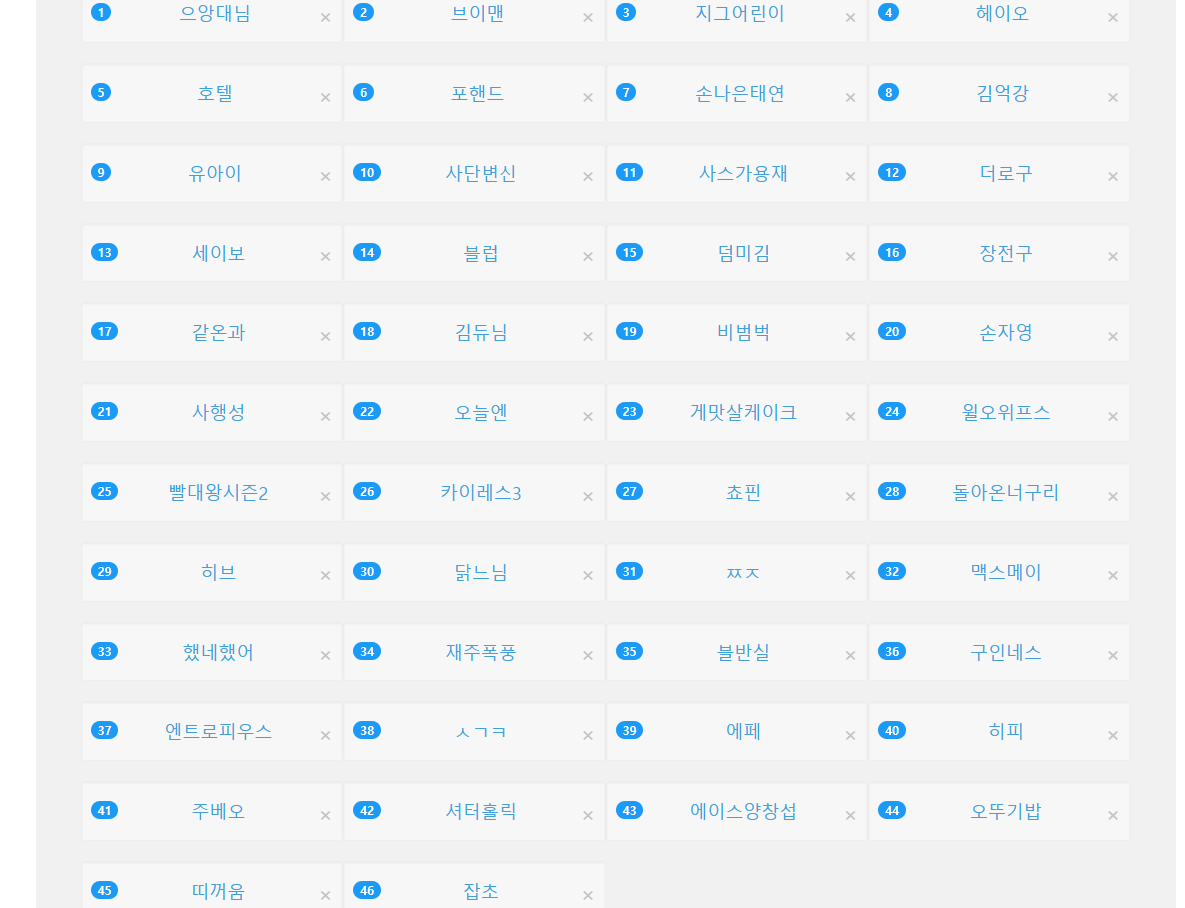The image size is (1185, 908).
Task: Open the 사단변신 keyword
Action: 480,174
